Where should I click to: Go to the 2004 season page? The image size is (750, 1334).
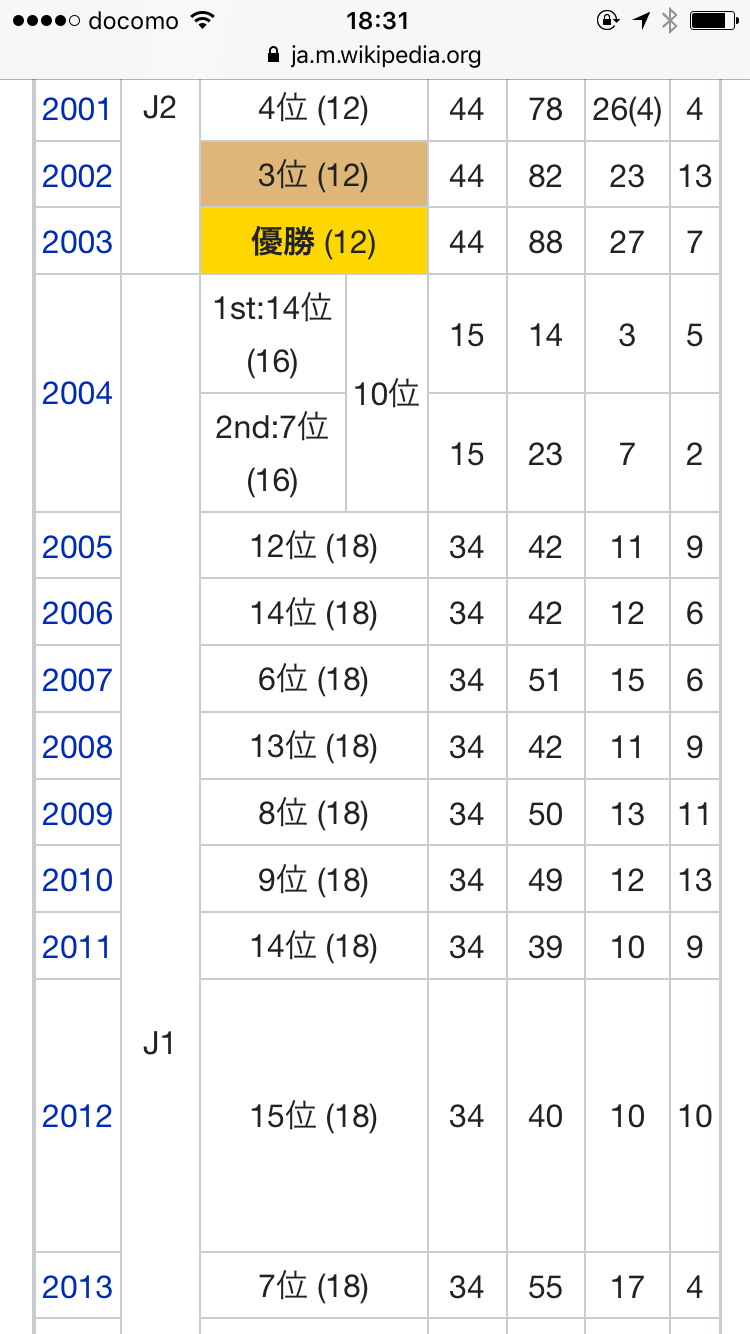click(77, 393)
